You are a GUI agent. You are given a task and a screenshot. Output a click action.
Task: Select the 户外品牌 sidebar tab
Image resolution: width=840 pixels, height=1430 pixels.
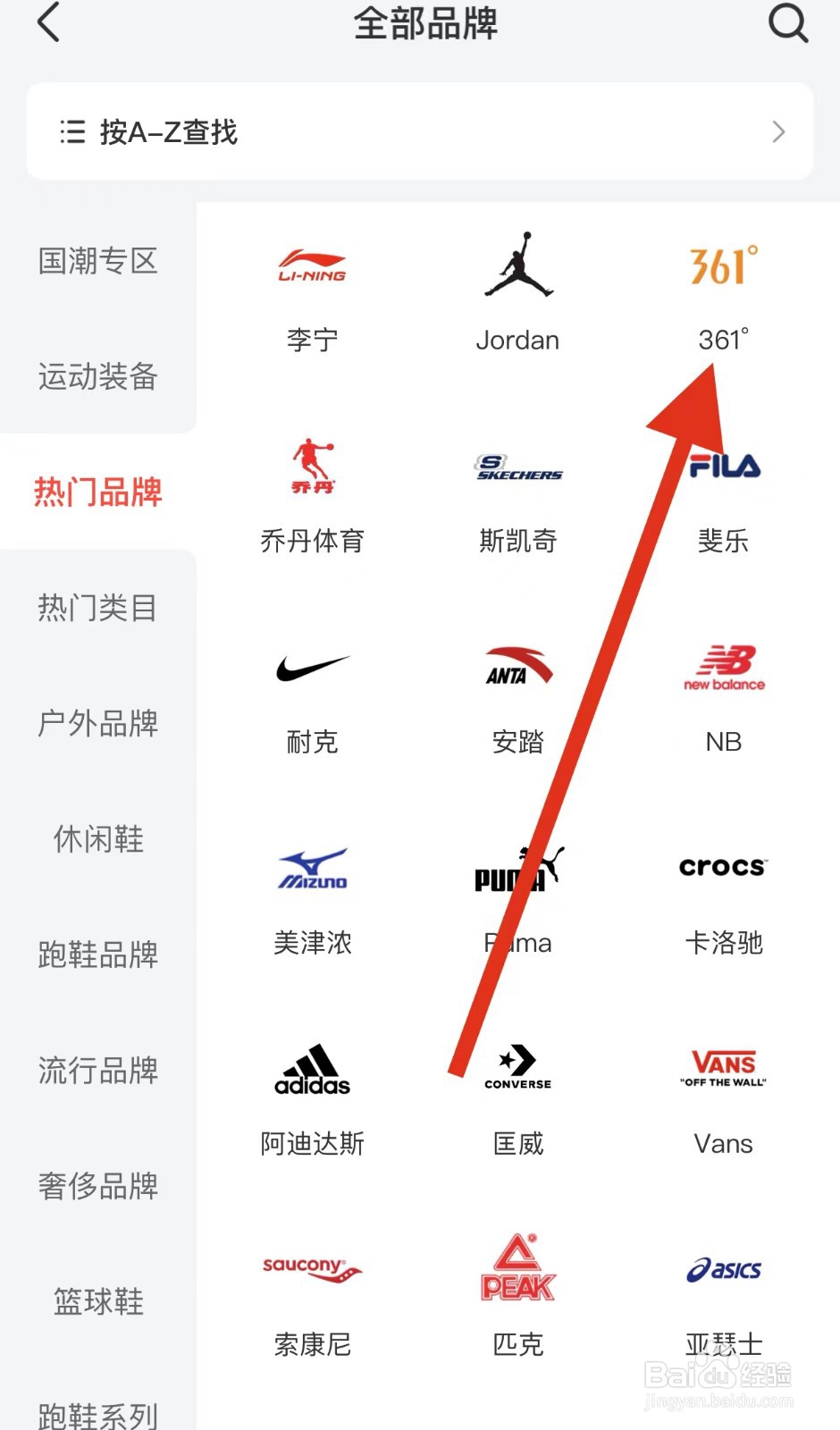click(x=97, y=724)
